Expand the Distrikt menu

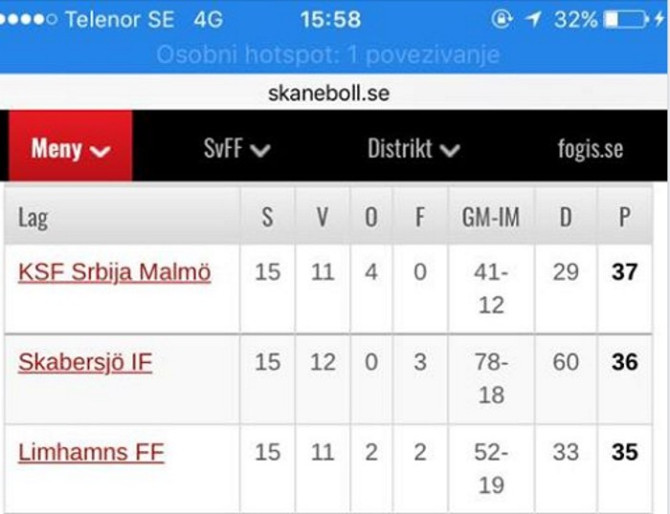413,149
